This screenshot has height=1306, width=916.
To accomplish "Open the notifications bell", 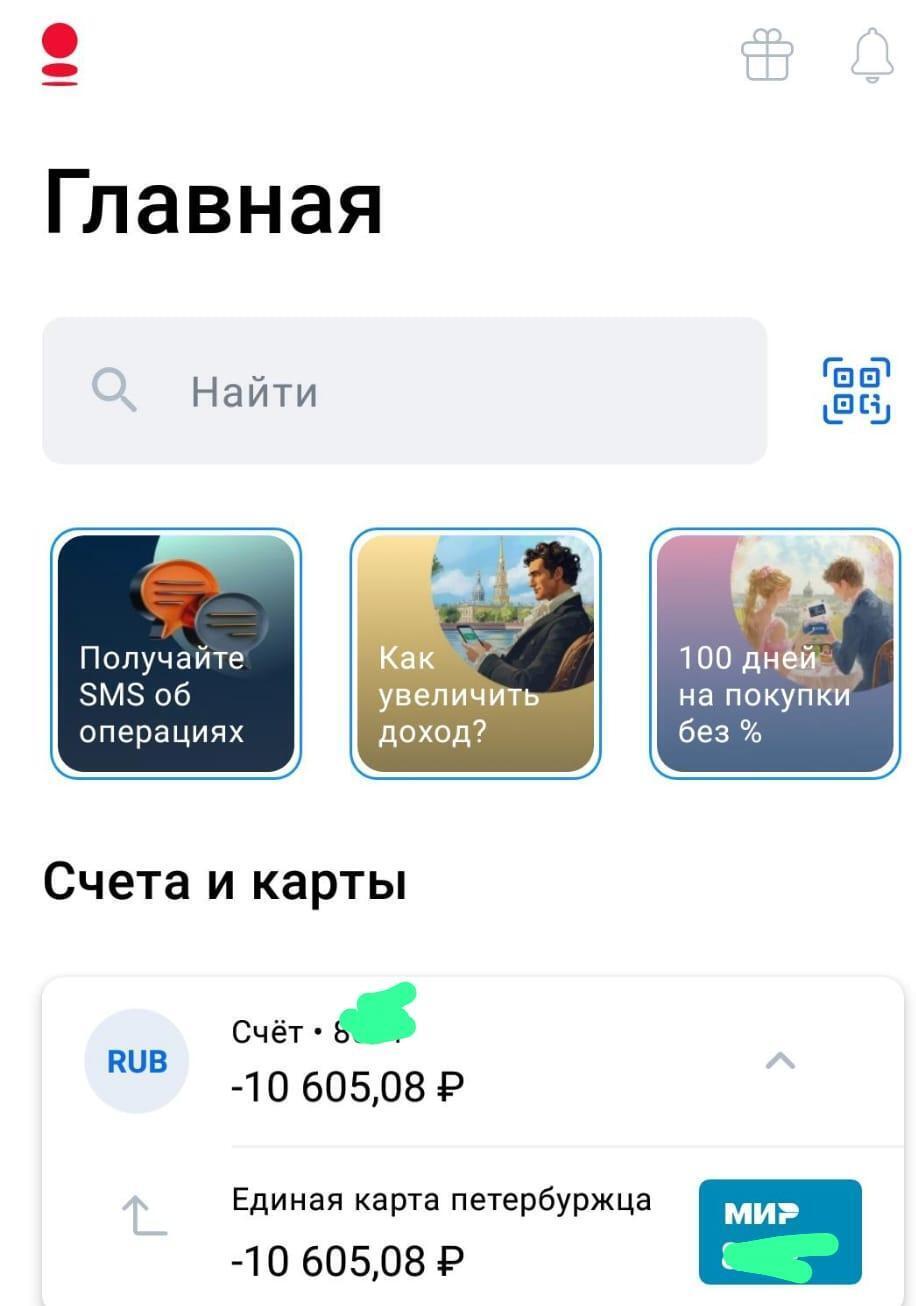I will pyautogui.click(x=871, y=54).
